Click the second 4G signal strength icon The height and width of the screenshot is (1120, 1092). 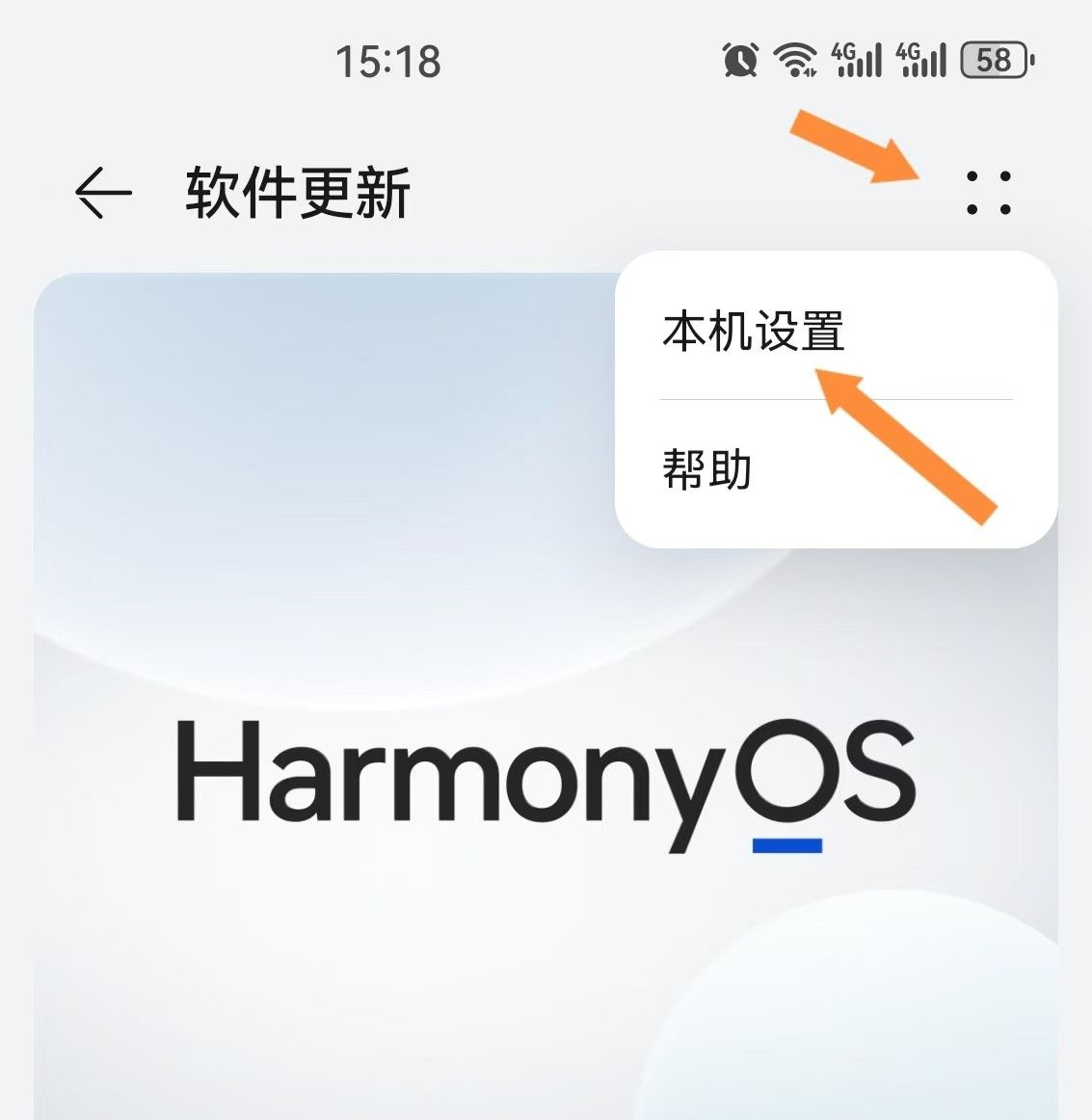pyautogui.click(x=922, y=60)
